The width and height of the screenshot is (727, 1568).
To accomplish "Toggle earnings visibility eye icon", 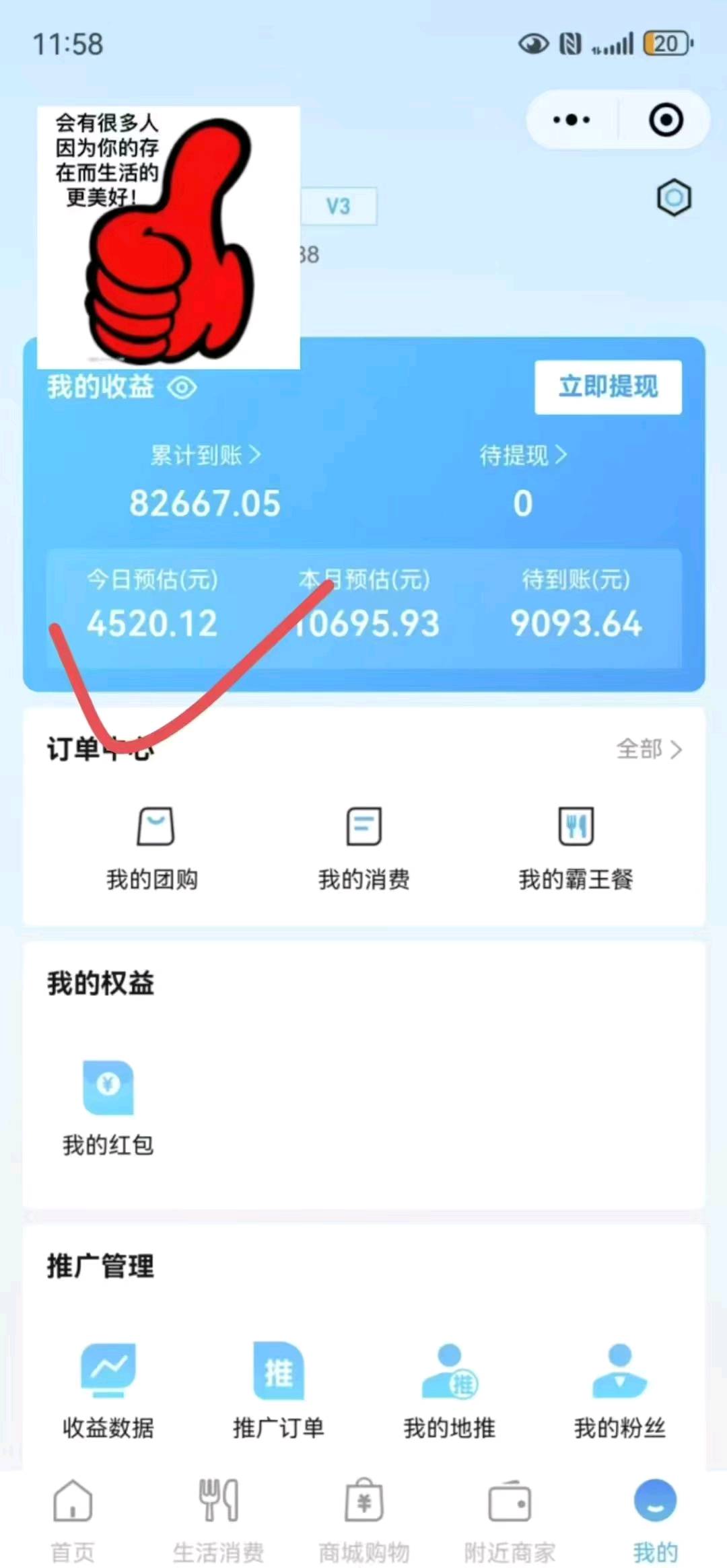I will [x=182, y=388].
